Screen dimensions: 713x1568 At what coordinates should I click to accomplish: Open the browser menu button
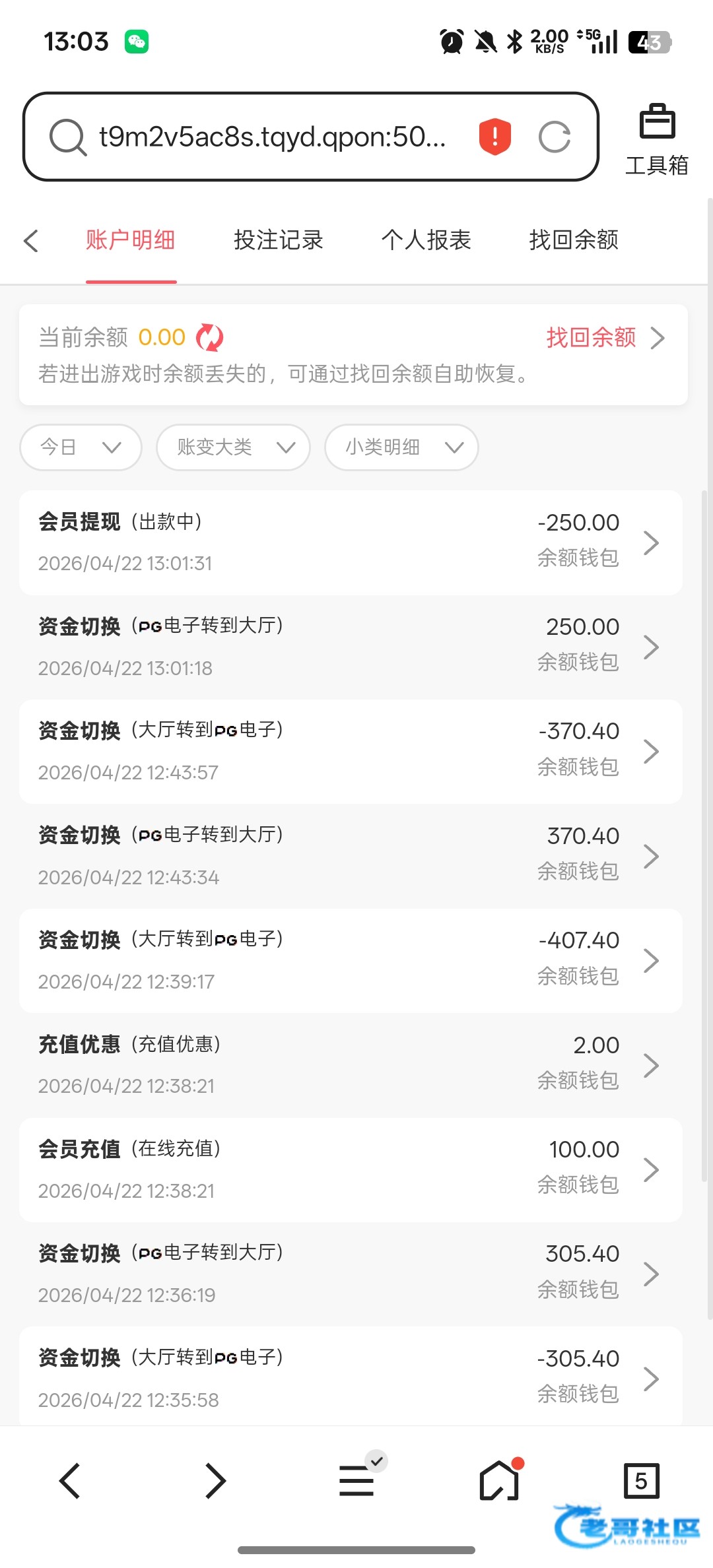click(x=356, y=1481)
